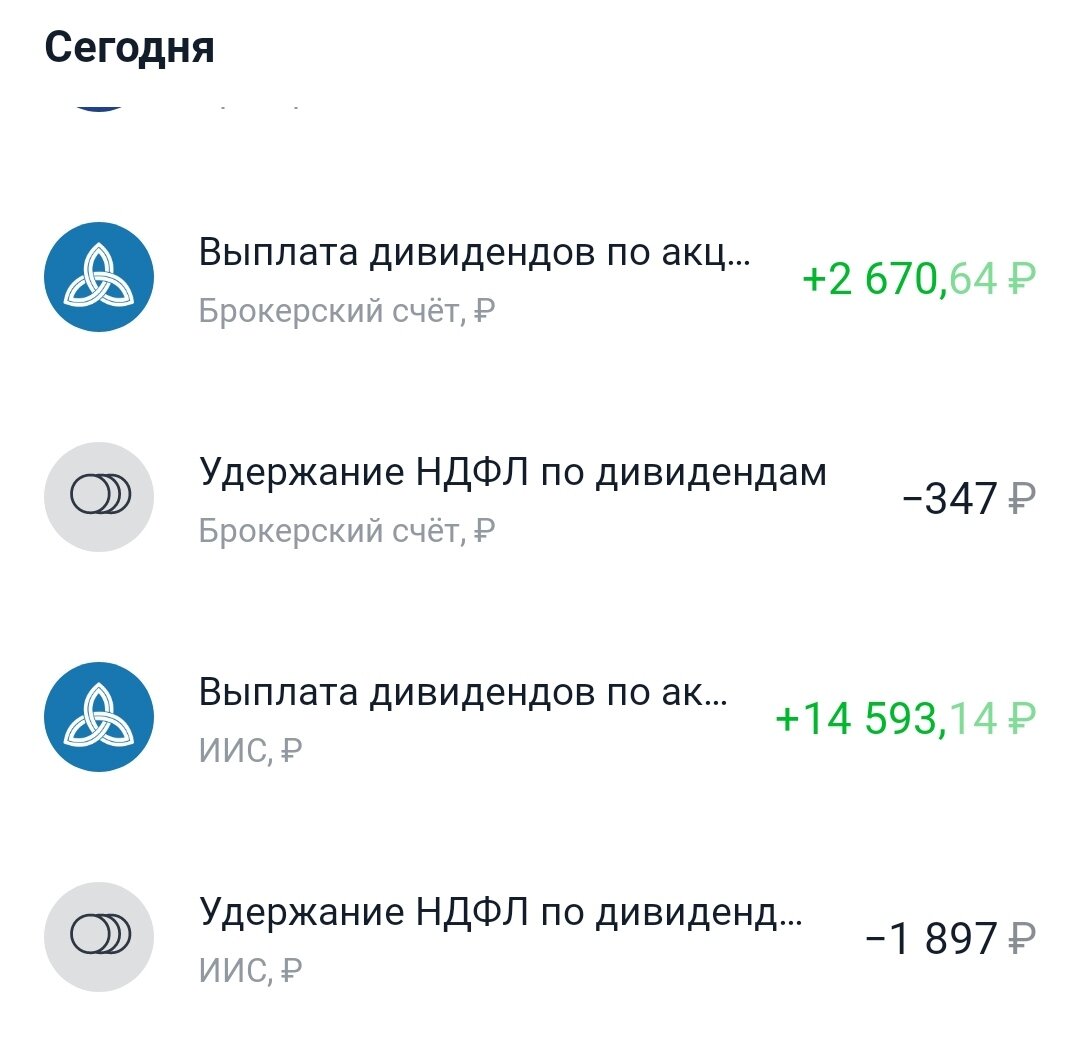The height and width of the screenshot is (1057, 1080).
Task: Open the −347 ₽ tax withholding entry
Action: 540,497
